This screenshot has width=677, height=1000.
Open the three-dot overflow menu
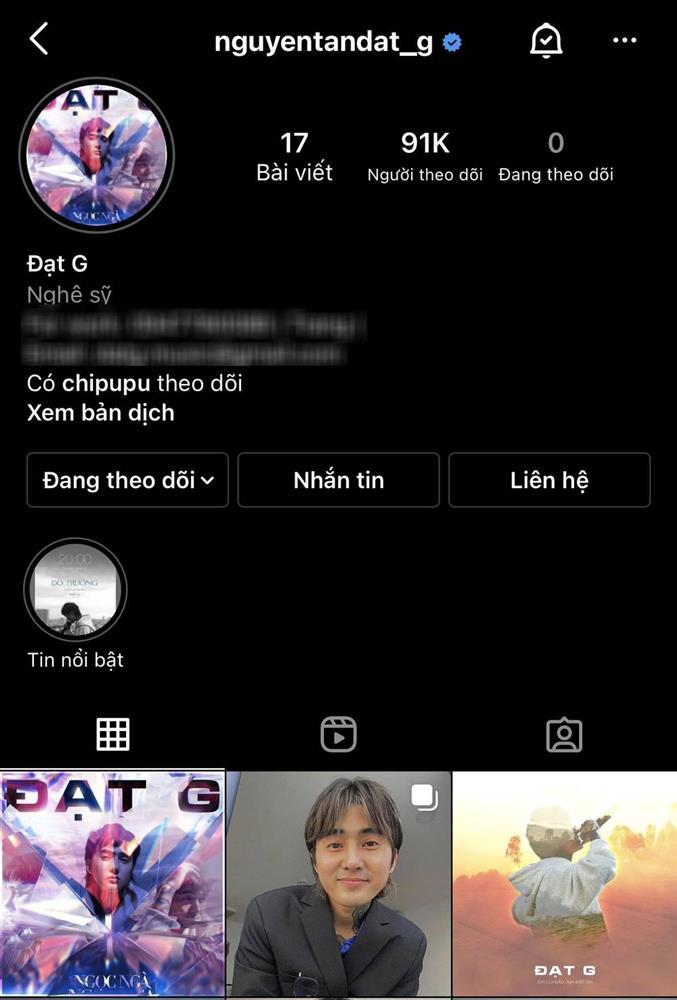coord(625,41)
